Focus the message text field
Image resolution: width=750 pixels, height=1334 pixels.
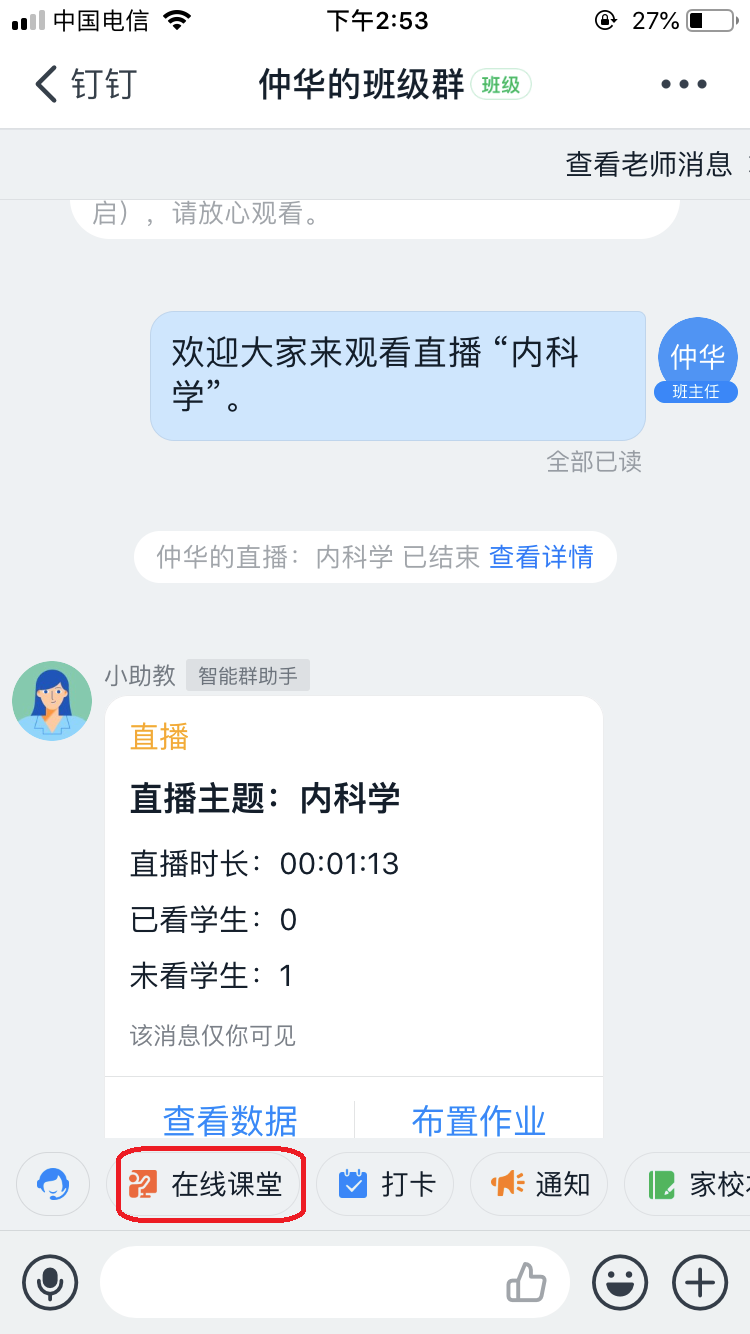point(300,1281)
